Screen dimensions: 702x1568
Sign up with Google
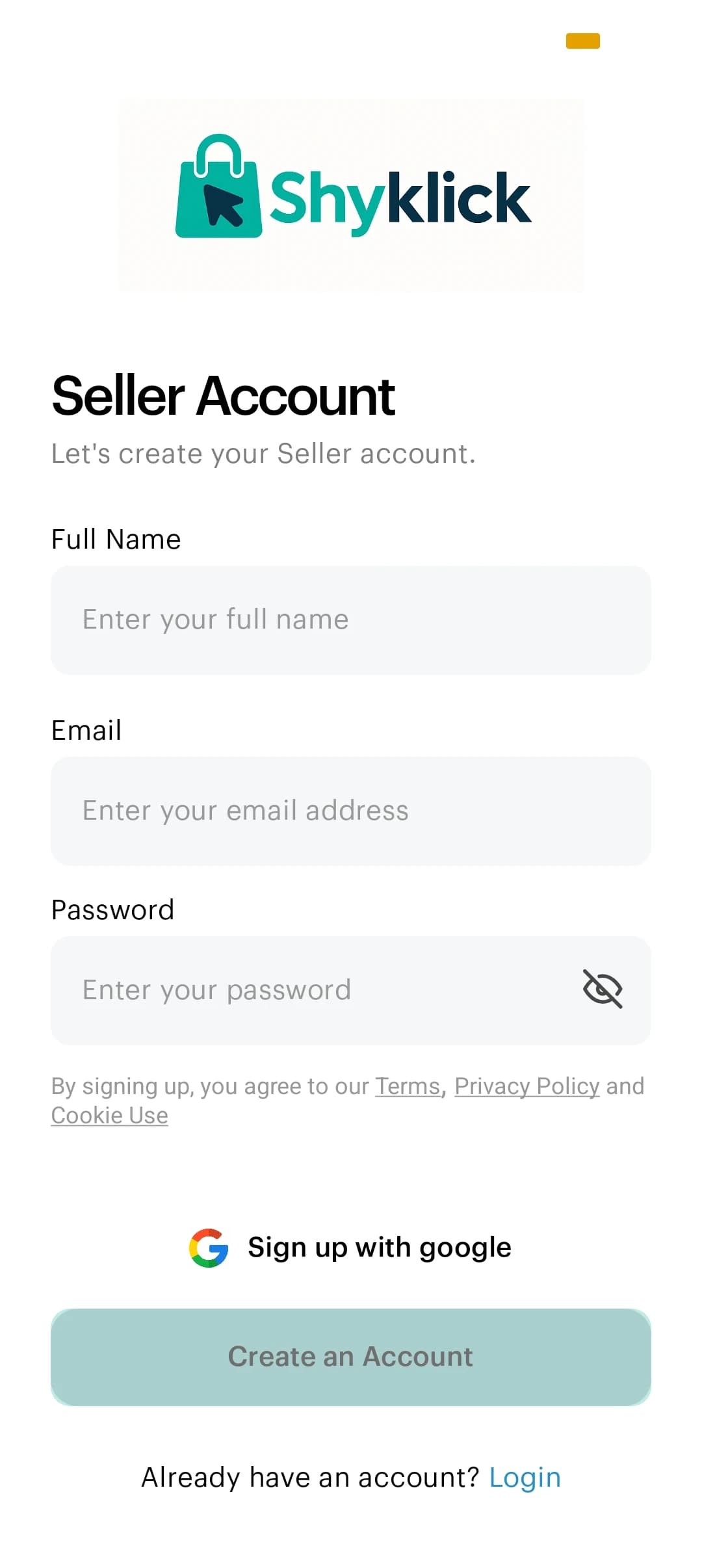click(x=351, y=1248)
